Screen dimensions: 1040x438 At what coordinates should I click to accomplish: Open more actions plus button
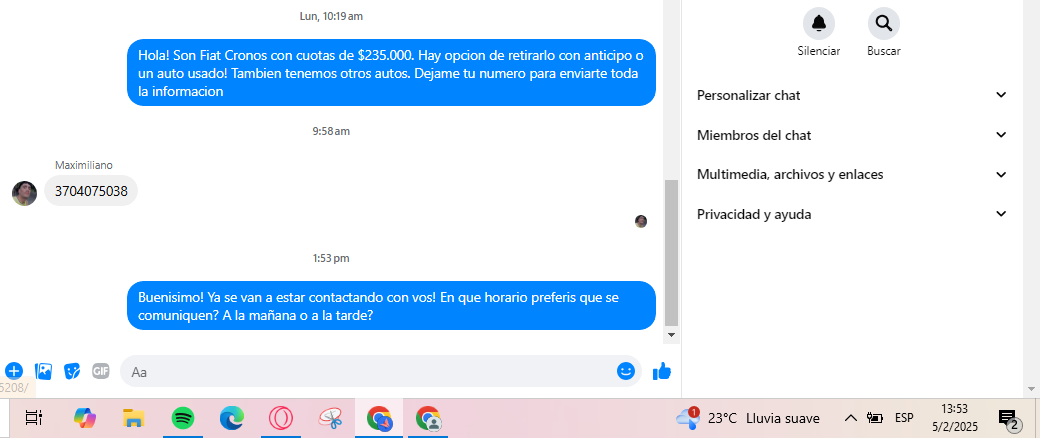14,371
